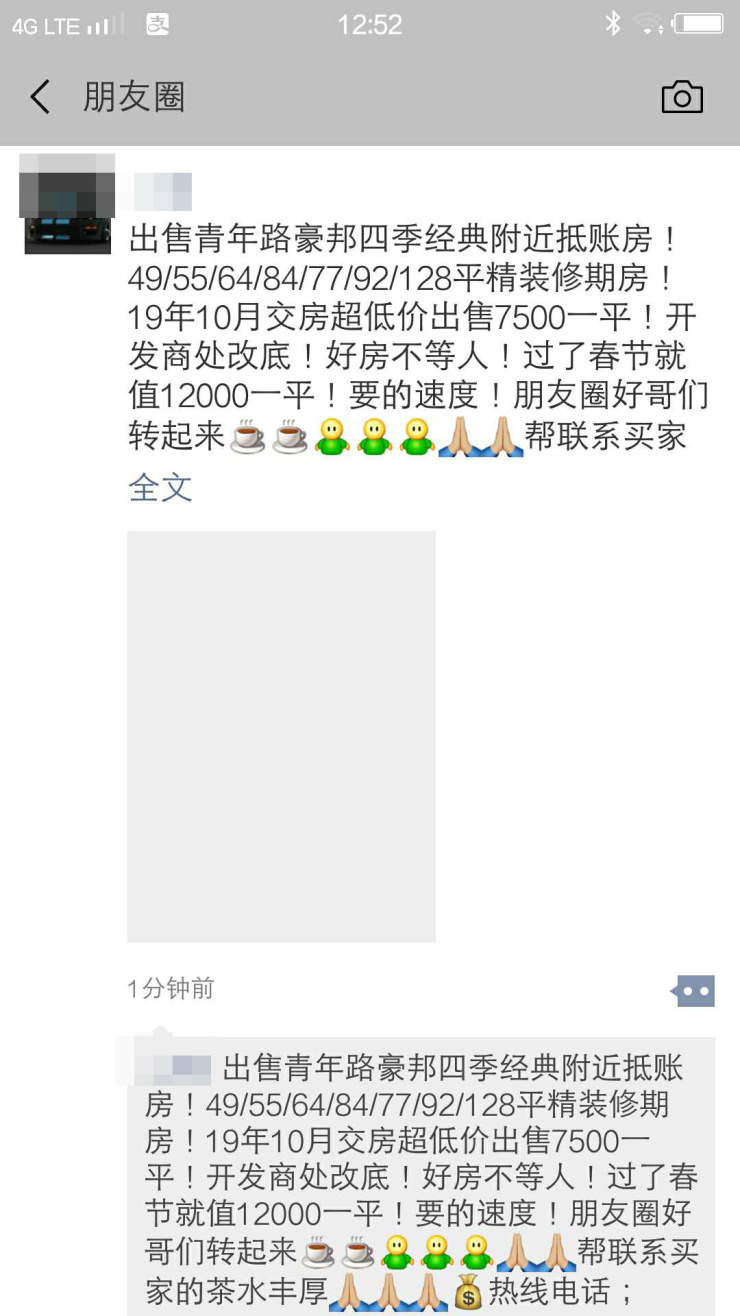Tap the poster's name above the post

[162, 191]
